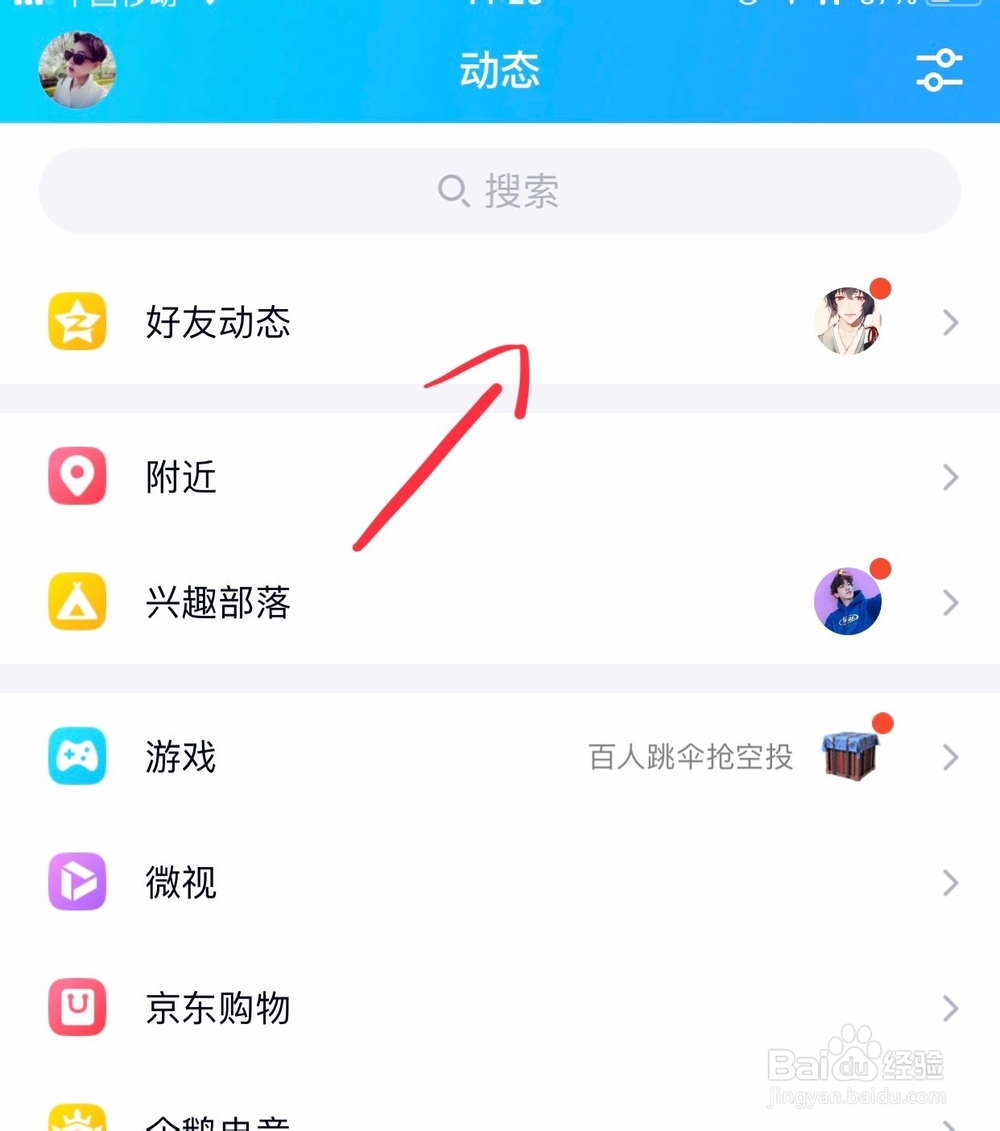Open the 企鹅电竞 crown icon at bottom
1000x1131 pixels.
tap(77, 1120)
